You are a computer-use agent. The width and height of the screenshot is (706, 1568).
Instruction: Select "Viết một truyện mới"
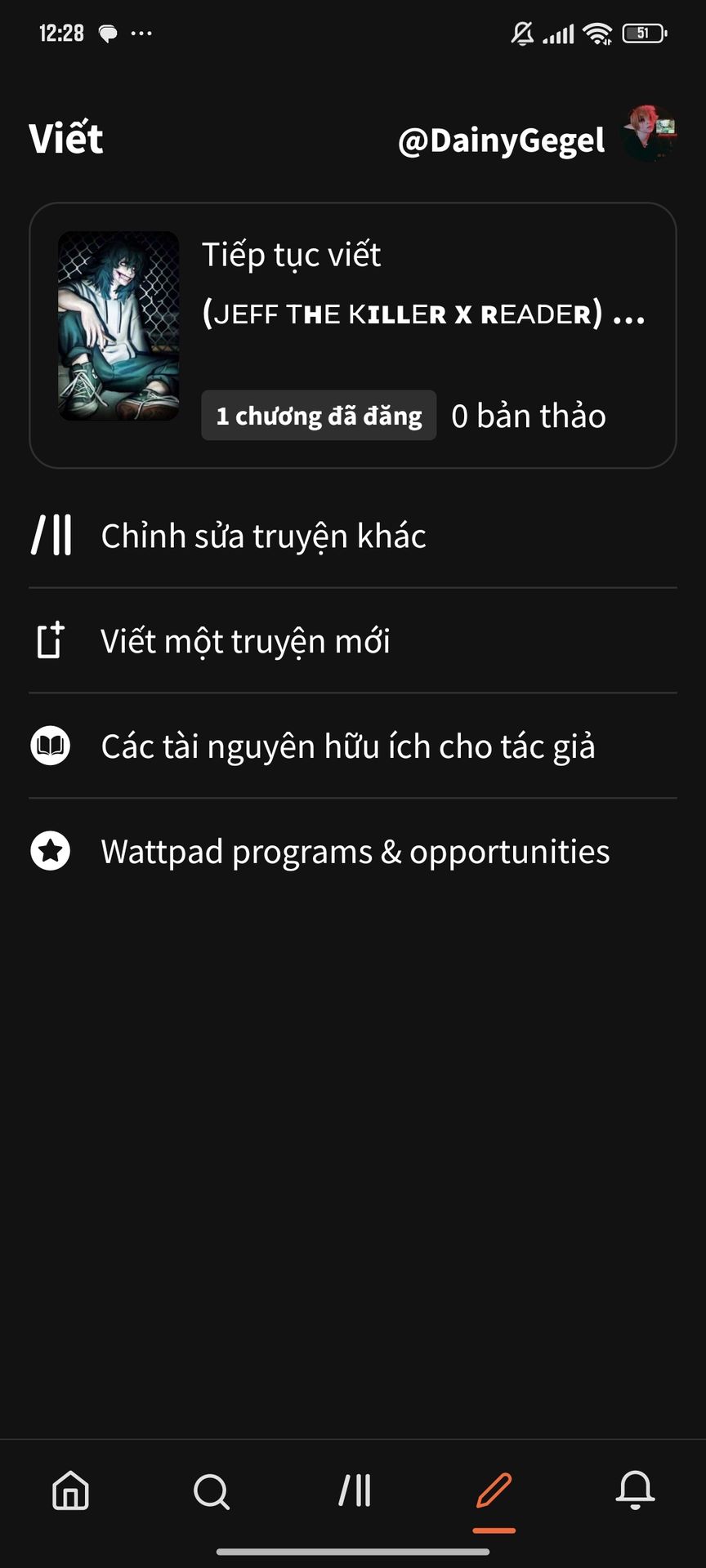pos(245,641)
